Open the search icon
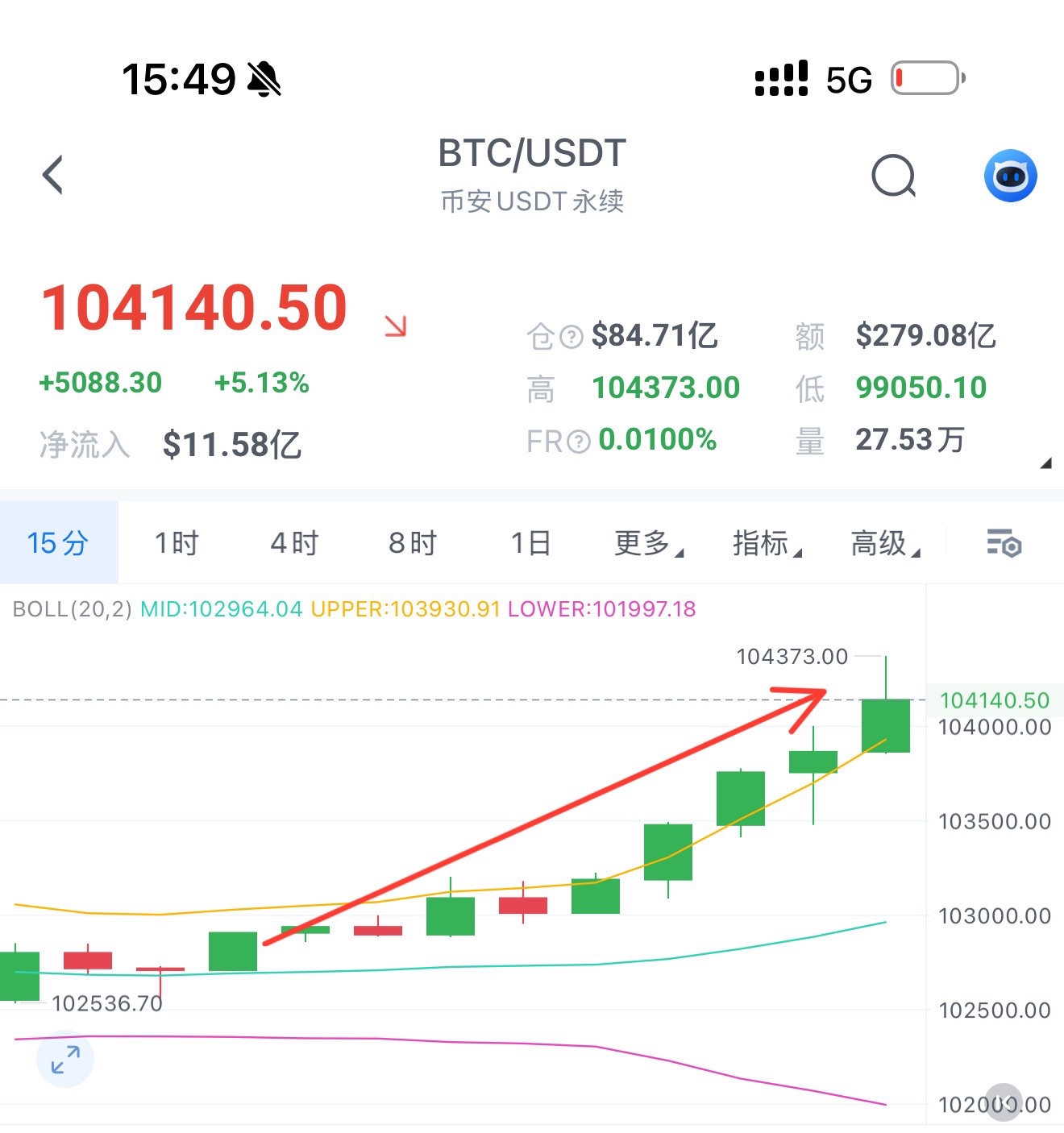The width and height of the screenshot is (1064, 1133). click(x=894, y=176)
